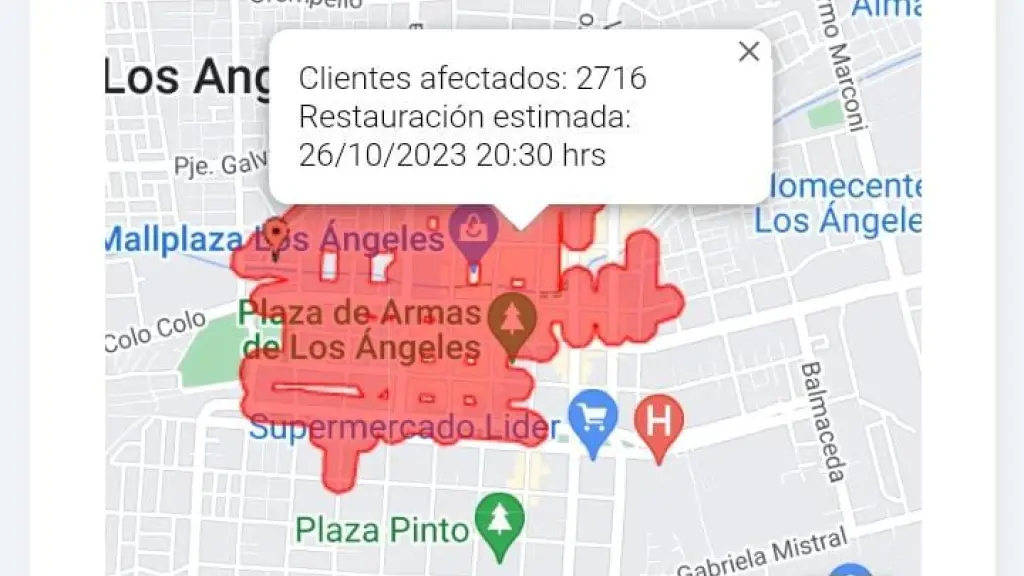The width and height of the screenshot is (1024, 576).
Task: Tap the Mallplaza Los Ángeles shopping marker
Action: pos(473,229)
